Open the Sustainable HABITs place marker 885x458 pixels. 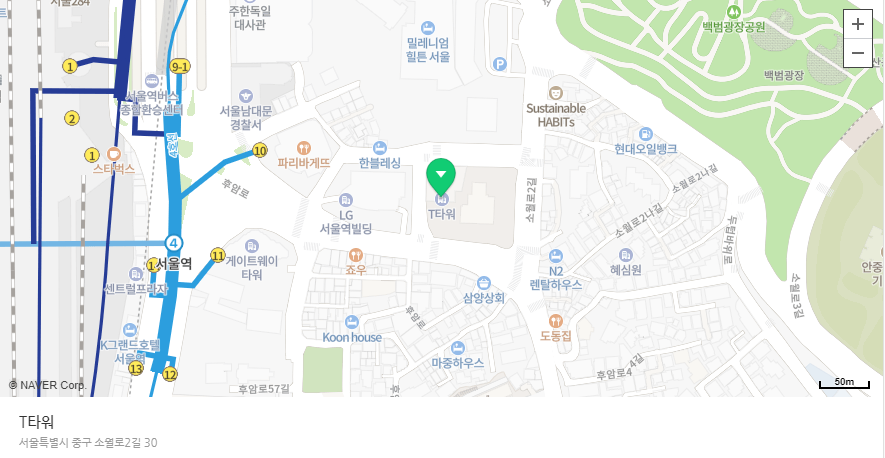tap(556, 92)
